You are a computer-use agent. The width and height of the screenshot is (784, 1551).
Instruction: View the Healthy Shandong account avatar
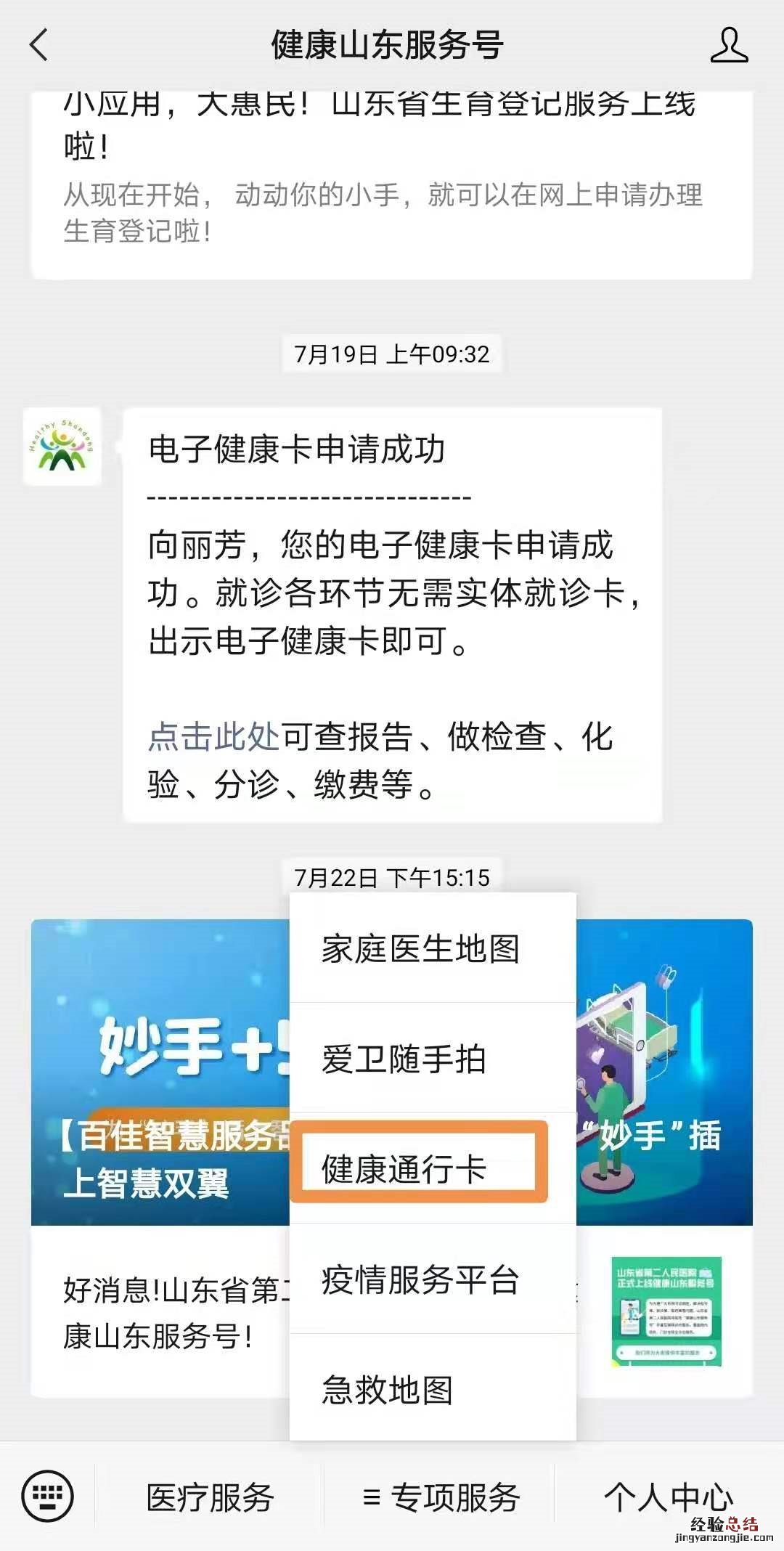(62, 446)
